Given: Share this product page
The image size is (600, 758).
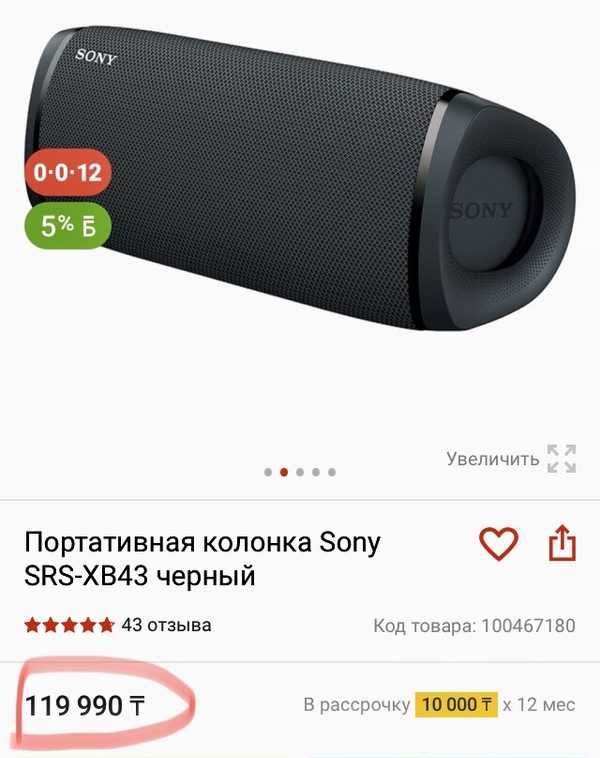Looking at the screenshot, I should pos(562,544).
